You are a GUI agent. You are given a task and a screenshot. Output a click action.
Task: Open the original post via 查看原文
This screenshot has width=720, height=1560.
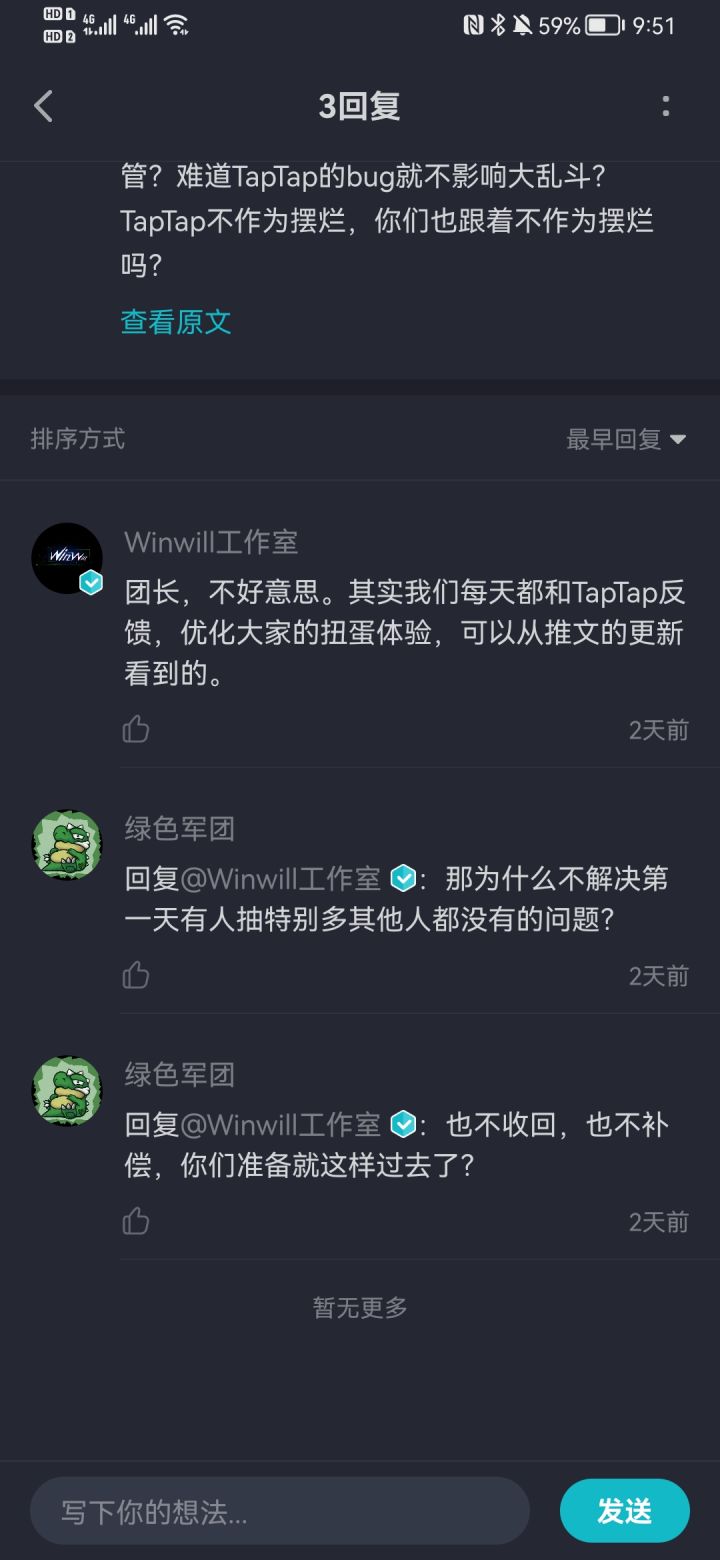click(x=173, y=321)
